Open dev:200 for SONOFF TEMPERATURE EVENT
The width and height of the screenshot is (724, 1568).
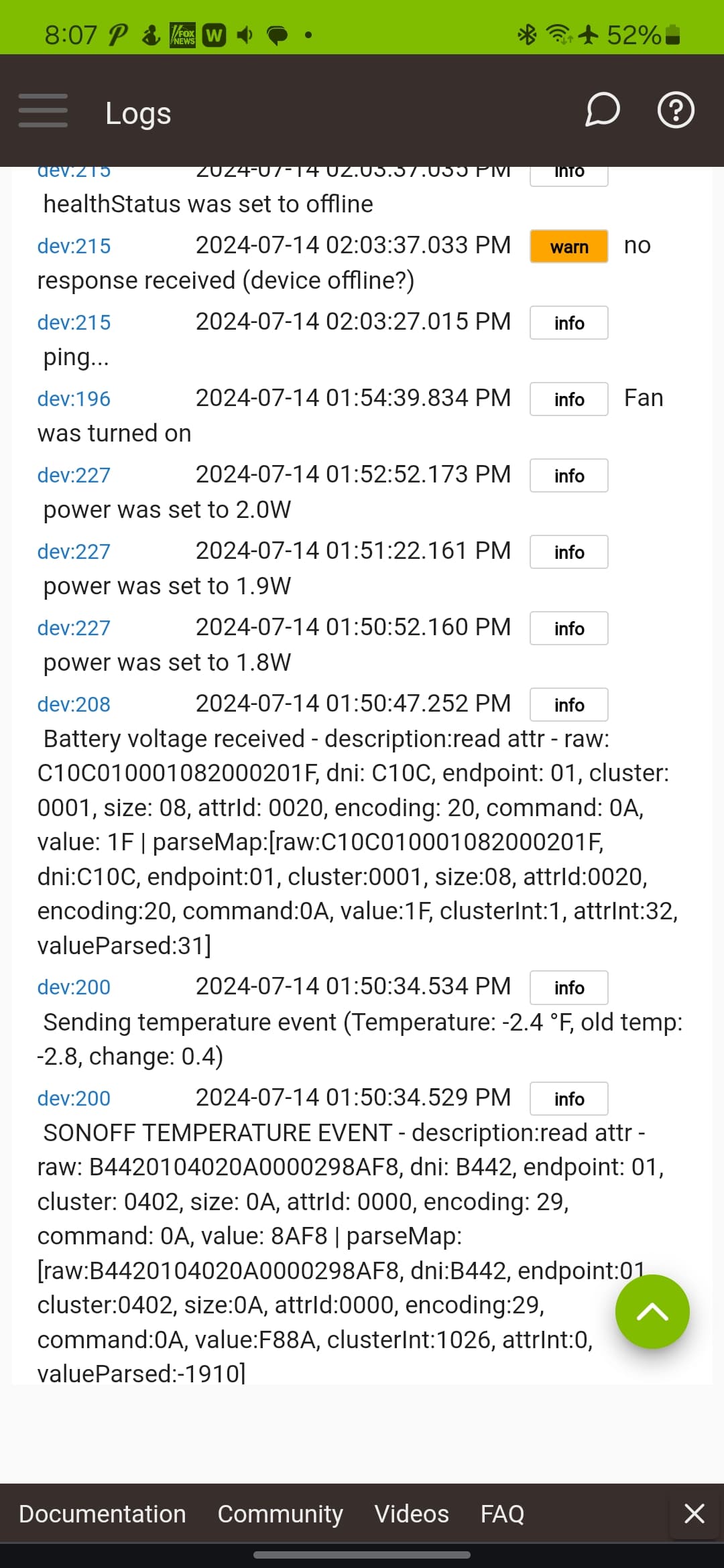point(74,1098)
